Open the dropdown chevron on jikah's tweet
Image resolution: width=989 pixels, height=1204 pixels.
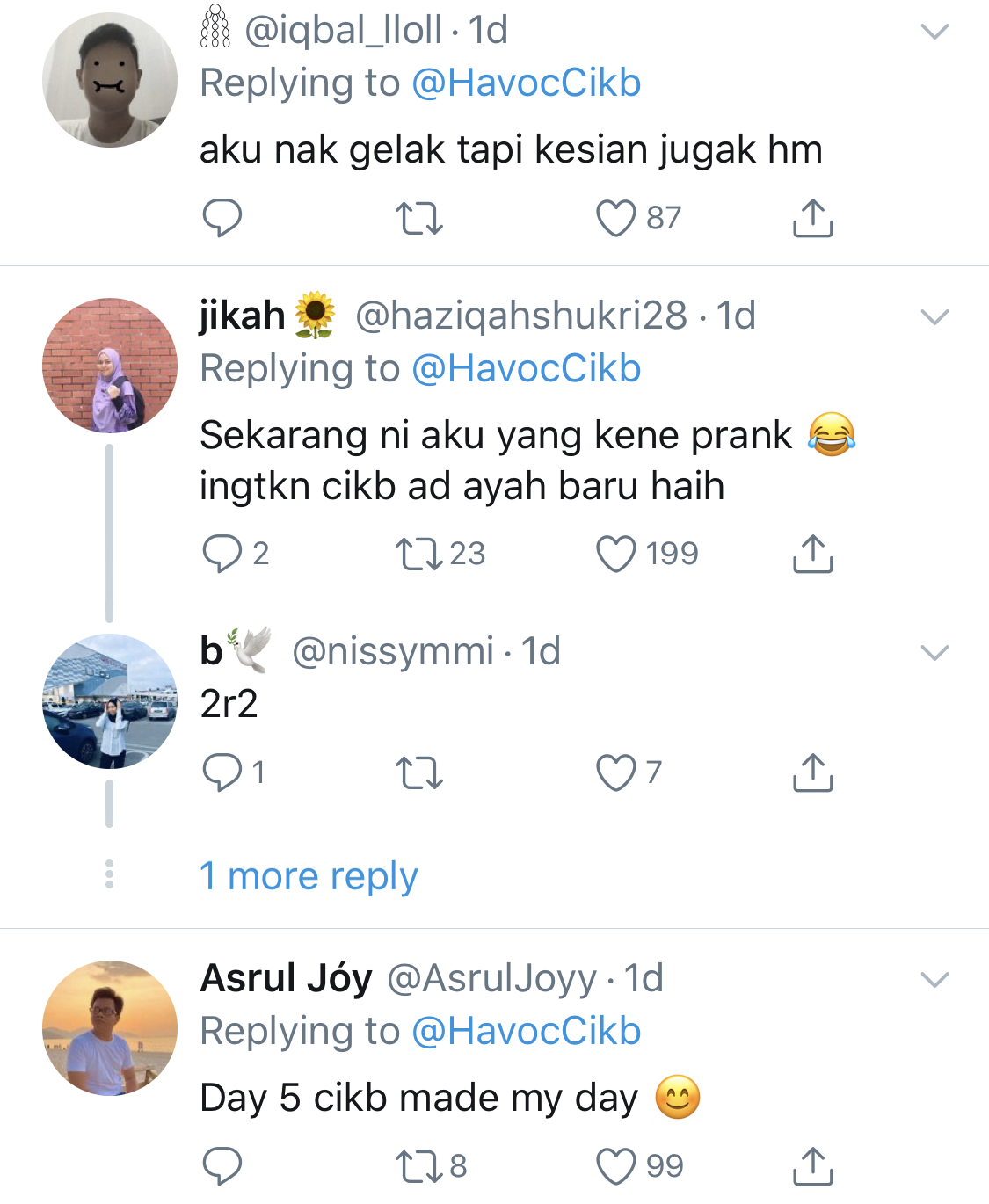[934, 317]
